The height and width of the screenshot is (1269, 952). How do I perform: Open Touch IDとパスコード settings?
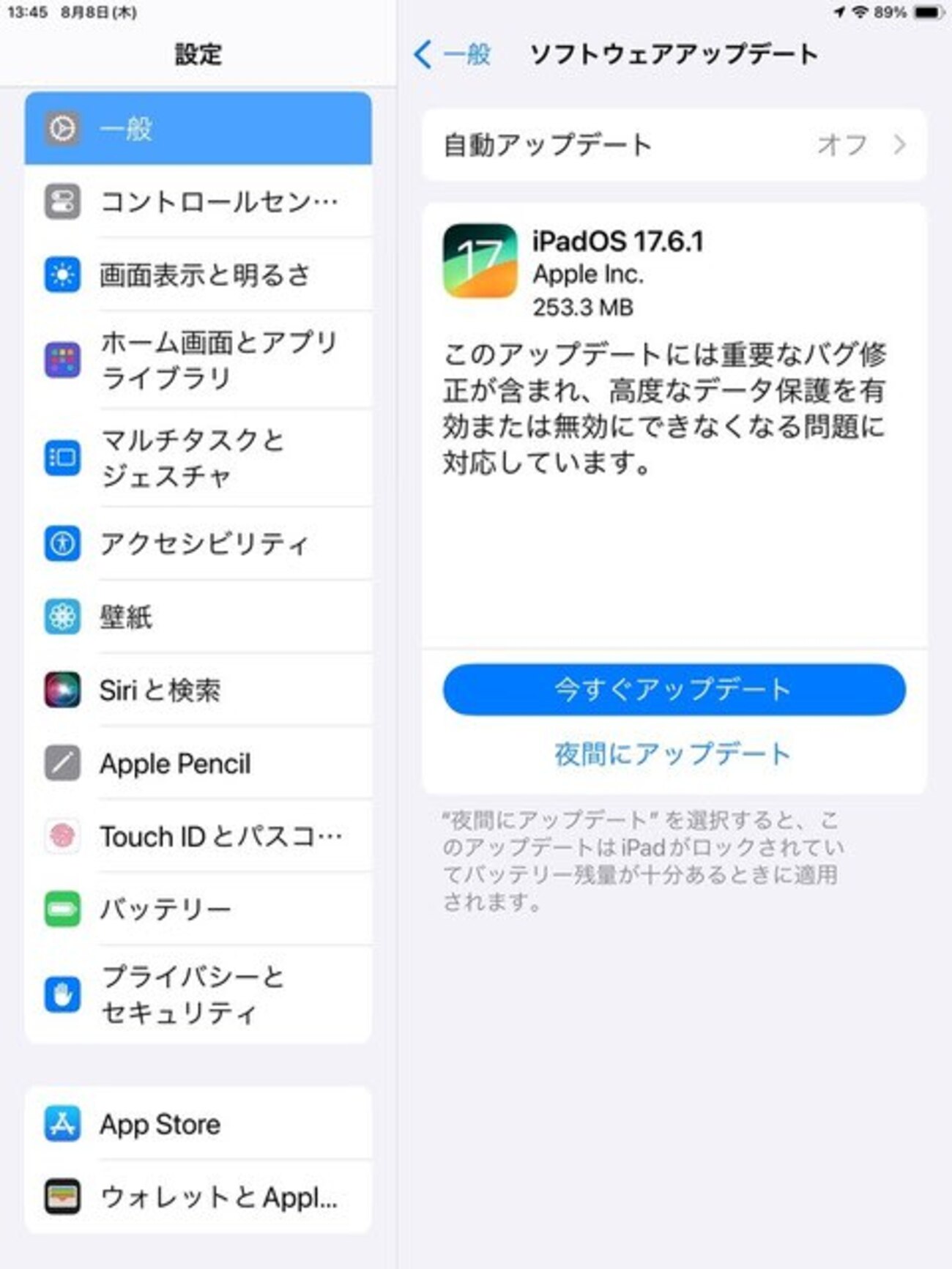198,836
